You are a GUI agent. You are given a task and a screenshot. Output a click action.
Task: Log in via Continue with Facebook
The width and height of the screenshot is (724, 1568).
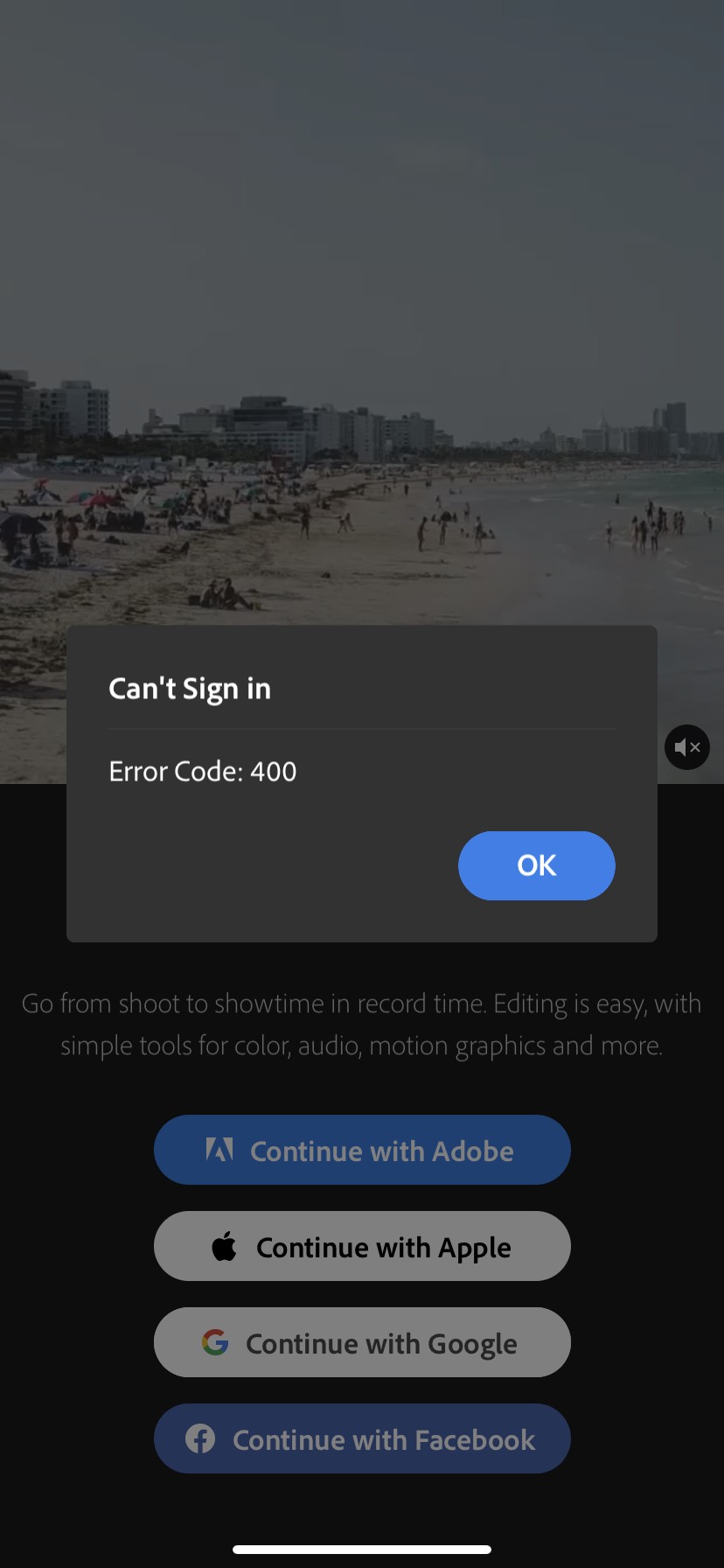point(362,1438)
